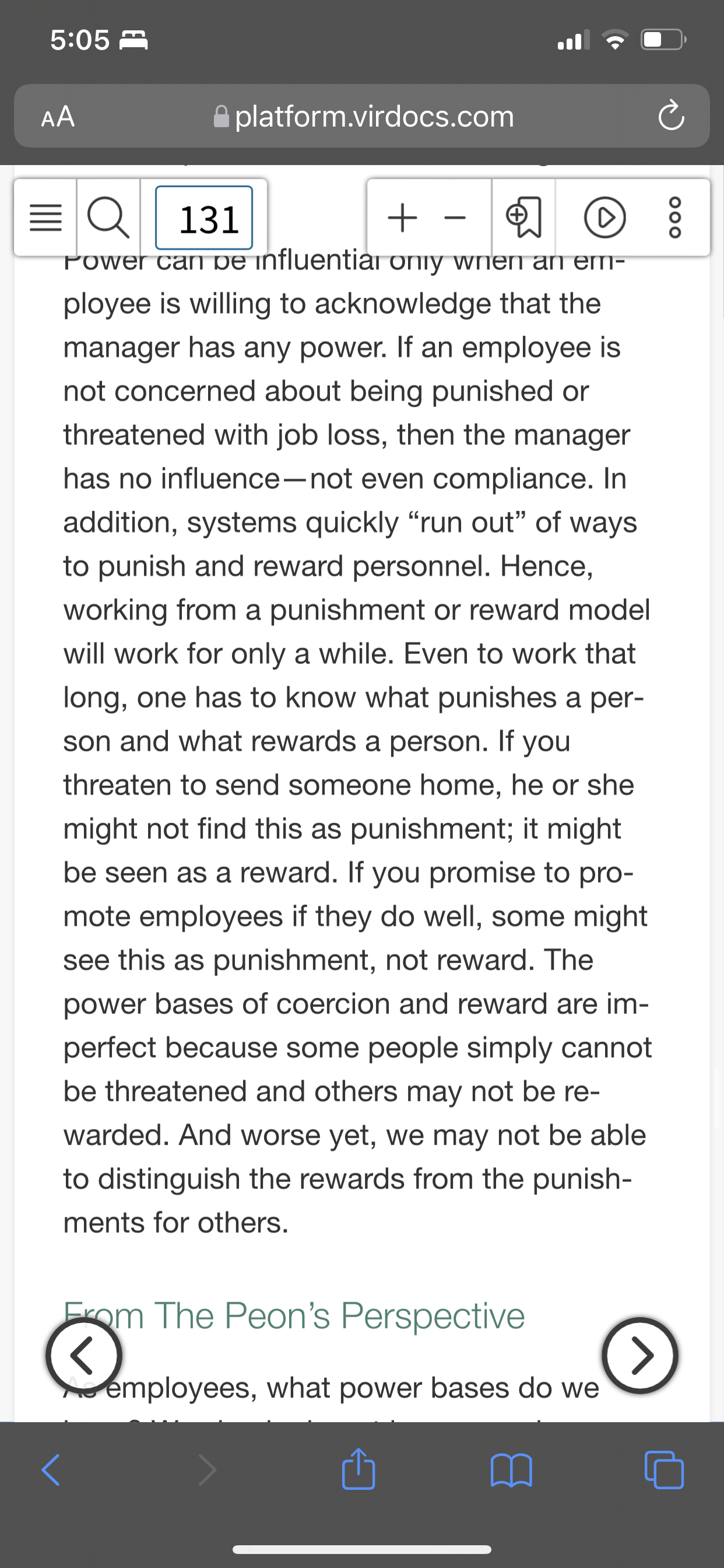Screen dimensions: 724x1568
Task: Tap the platform.virdocs.com address bar
Action: point(364,116)
